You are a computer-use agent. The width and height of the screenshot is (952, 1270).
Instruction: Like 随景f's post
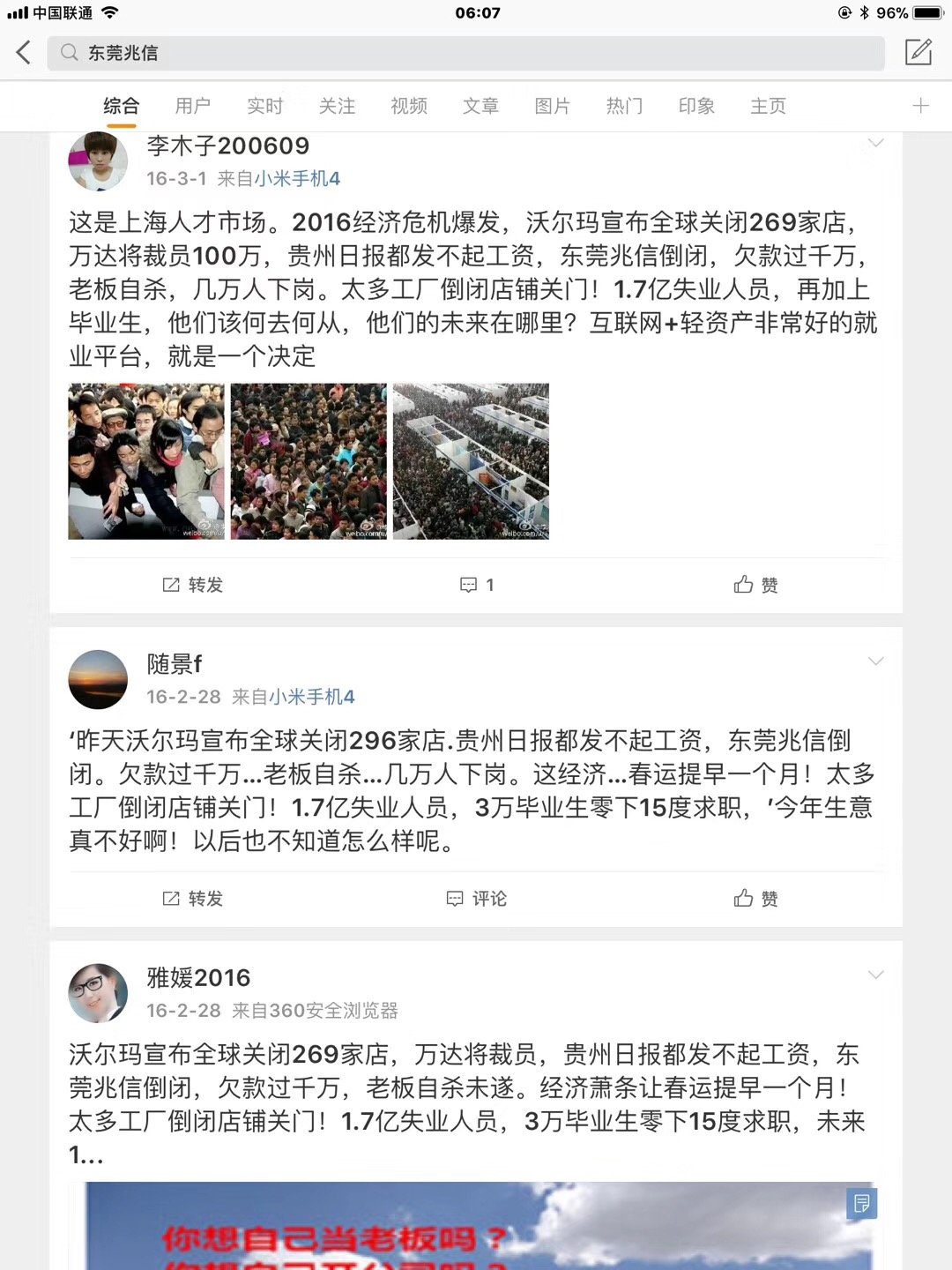pos(756,899)
